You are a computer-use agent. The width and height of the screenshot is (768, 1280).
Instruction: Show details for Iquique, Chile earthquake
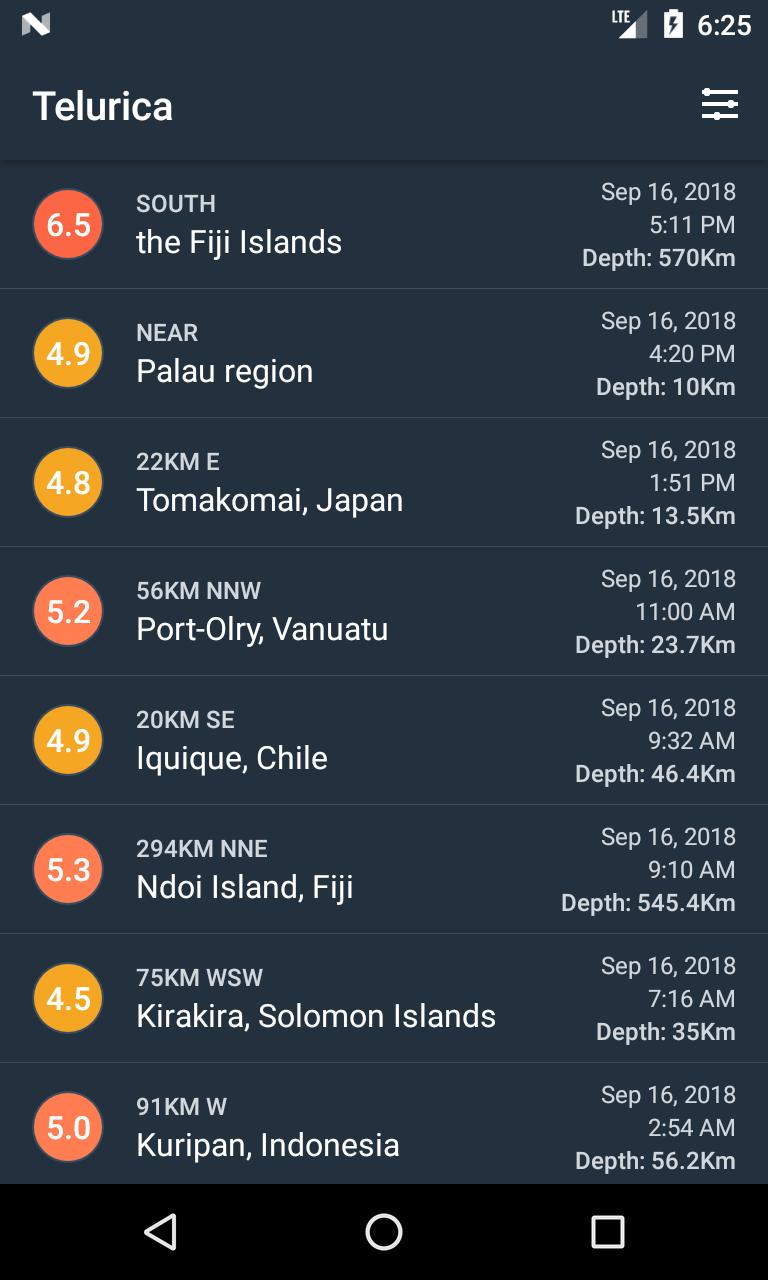[384, 741]
